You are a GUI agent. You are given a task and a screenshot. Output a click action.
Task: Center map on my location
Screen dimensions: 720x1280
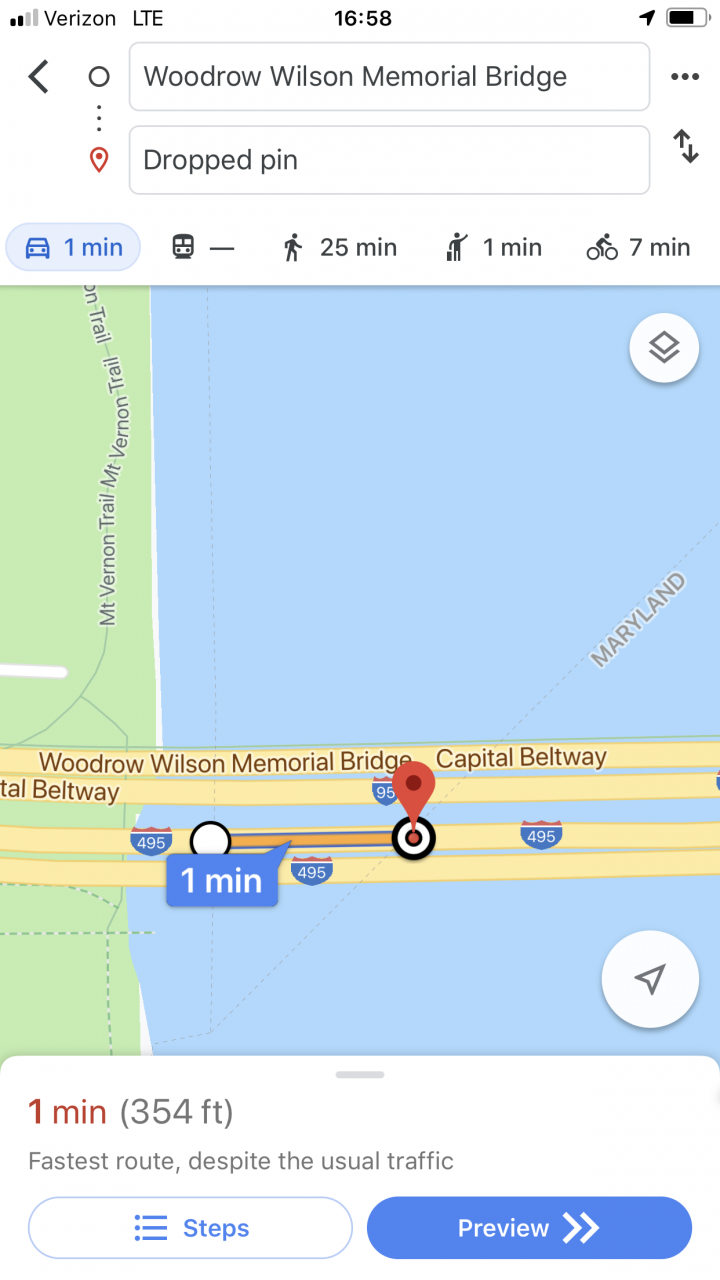click(x=650, y=980)
